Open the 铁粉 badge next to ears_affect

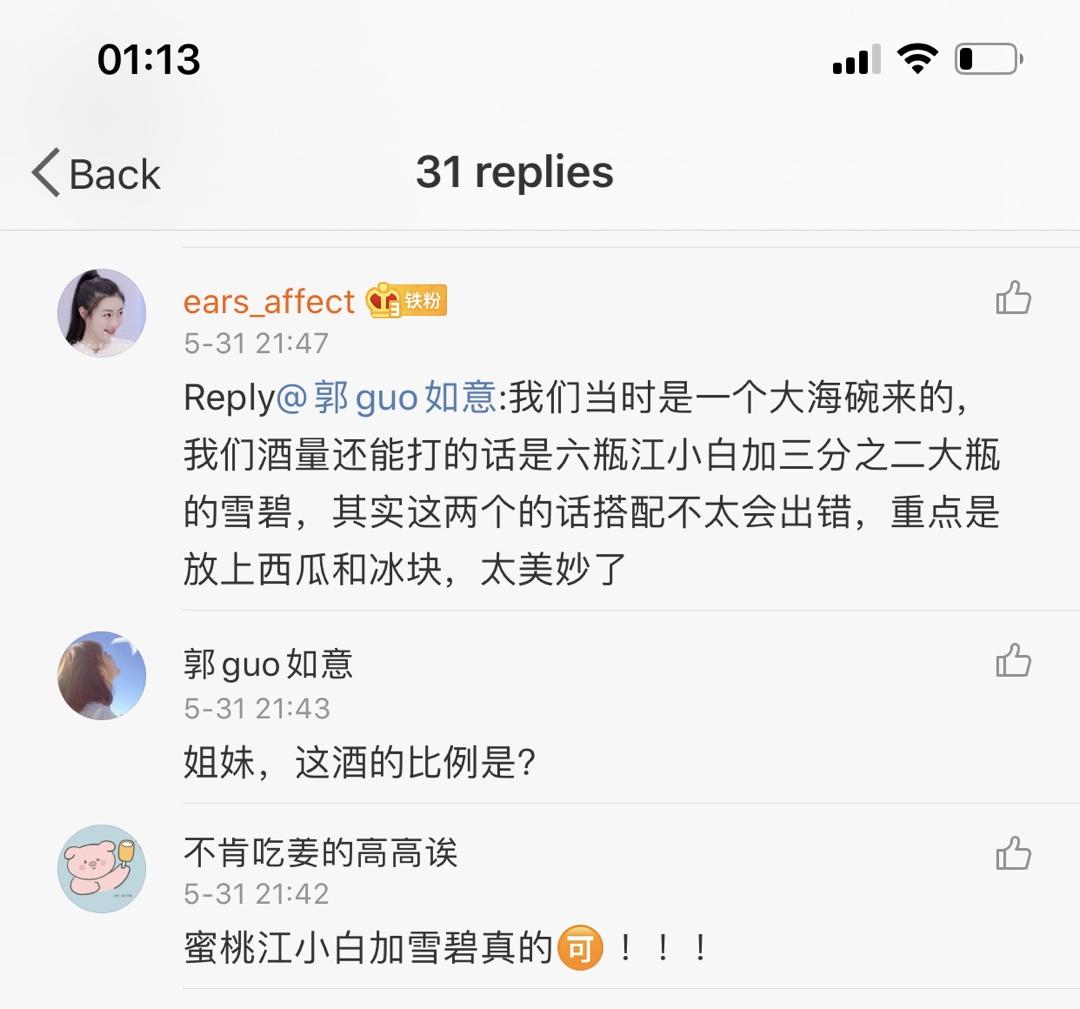(406, 300)
